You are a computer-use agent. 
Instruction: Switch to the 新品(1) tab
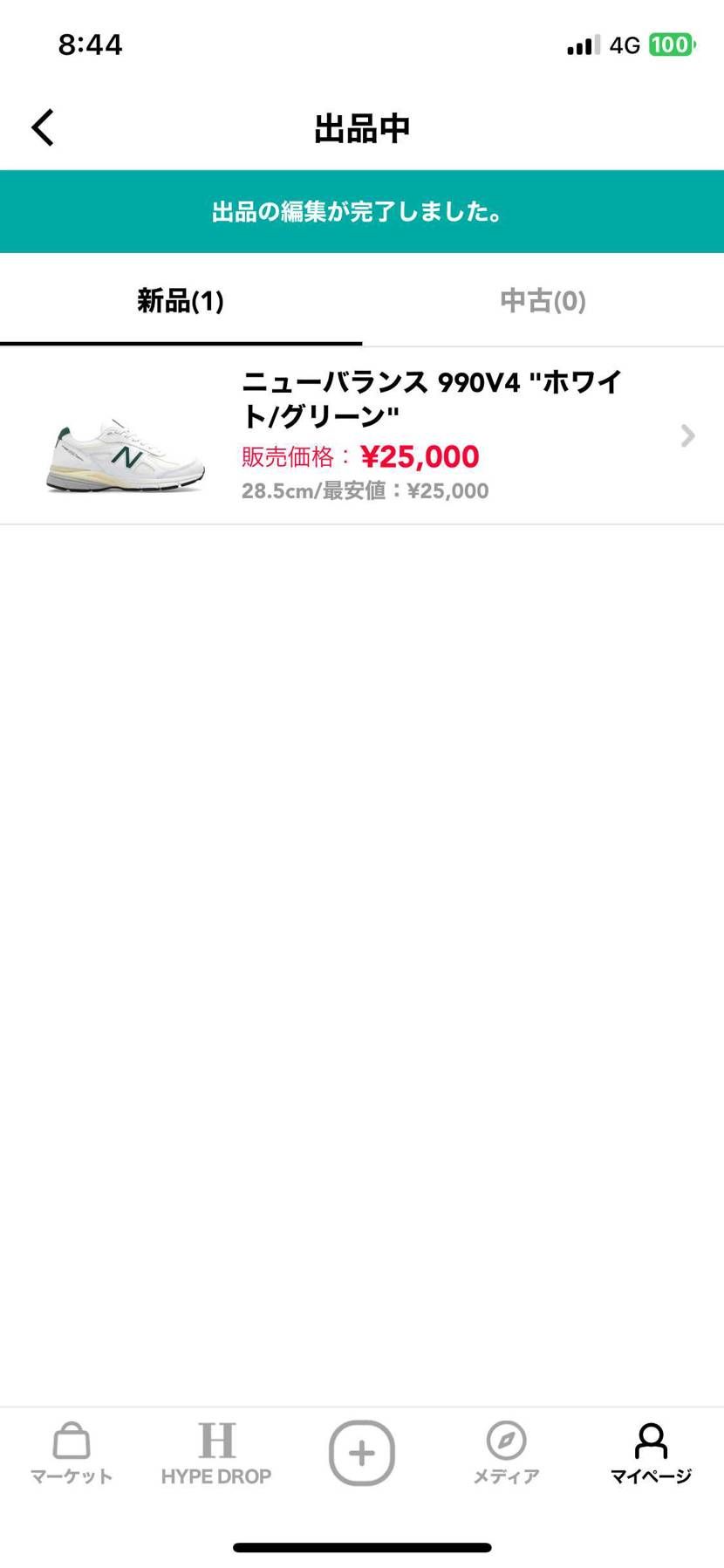(180, 300)
